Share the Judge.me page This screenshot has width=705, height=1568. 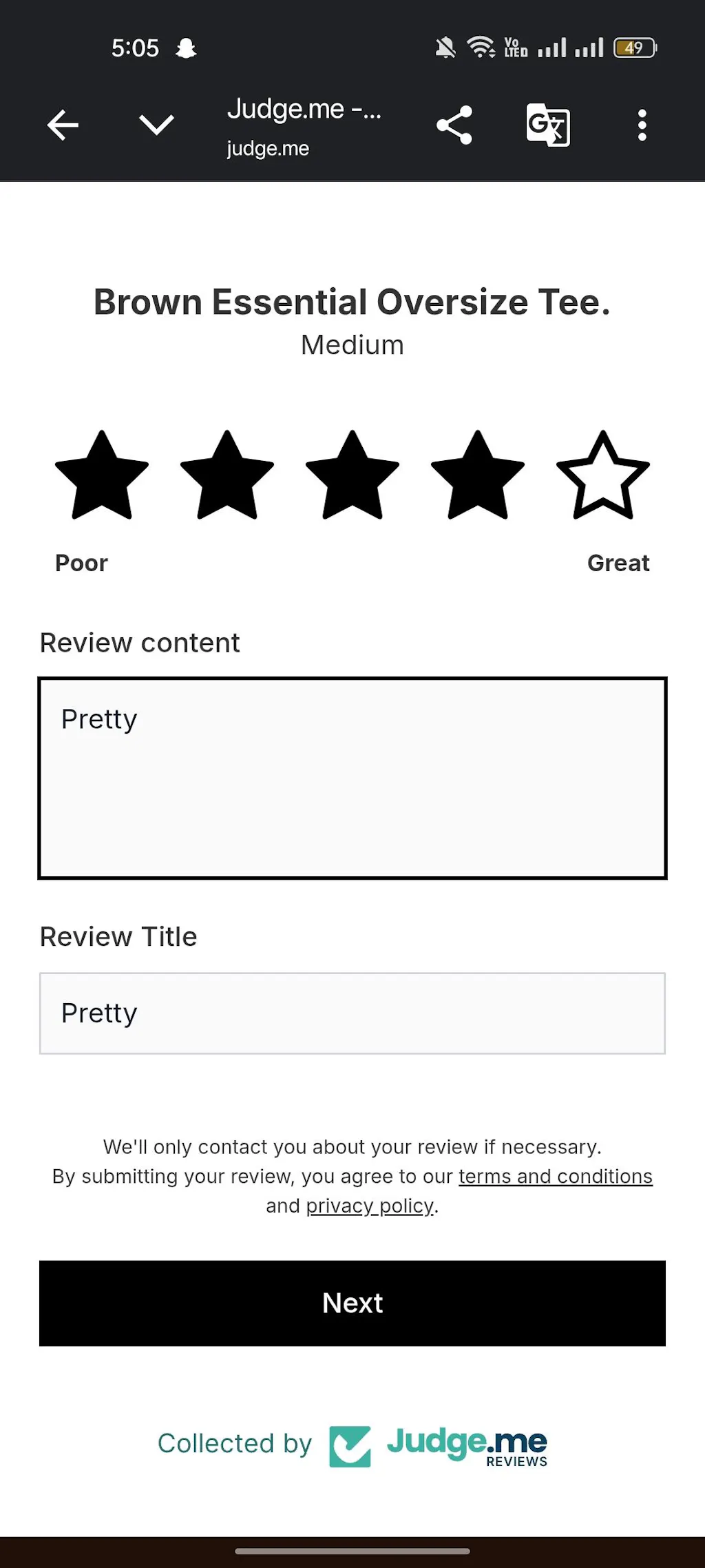coord(454,125)
